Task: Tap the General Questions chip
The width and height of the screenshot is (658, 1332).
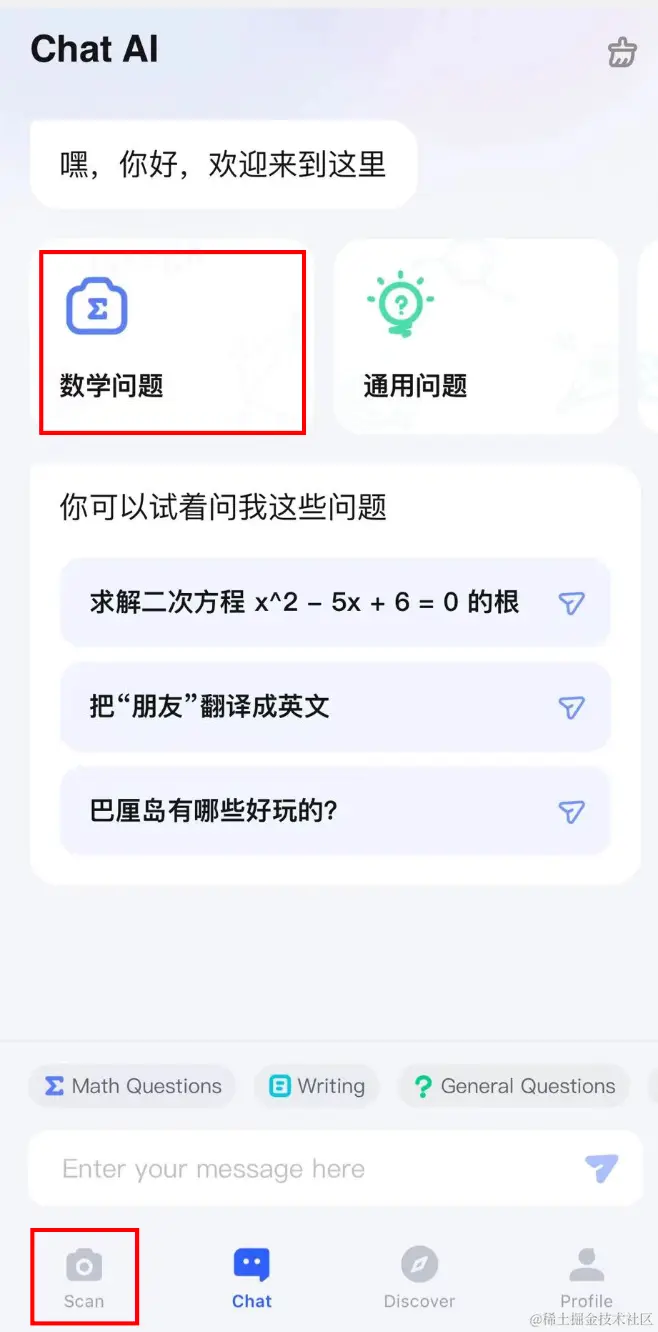Action: [x=514, y=1086]
